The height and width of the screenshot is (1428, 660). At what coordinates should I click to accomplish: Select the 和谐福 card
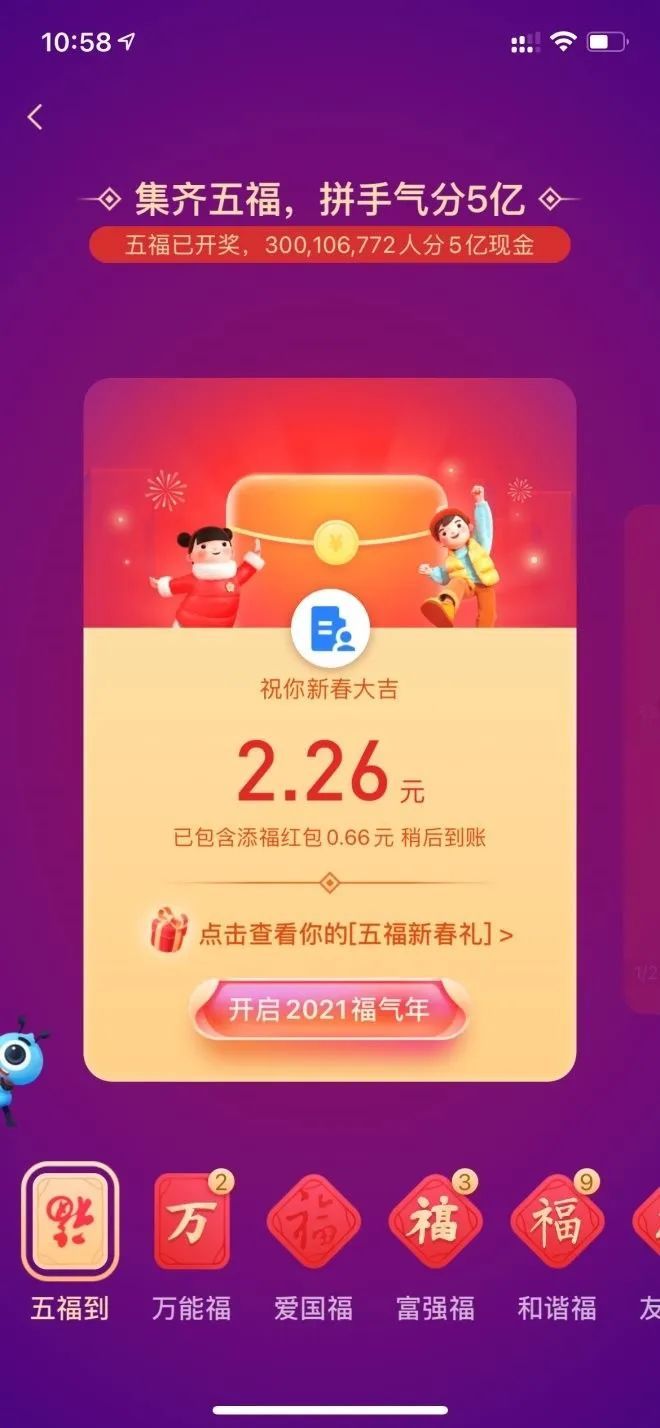pyautogui.click(x=557, y=1222)
